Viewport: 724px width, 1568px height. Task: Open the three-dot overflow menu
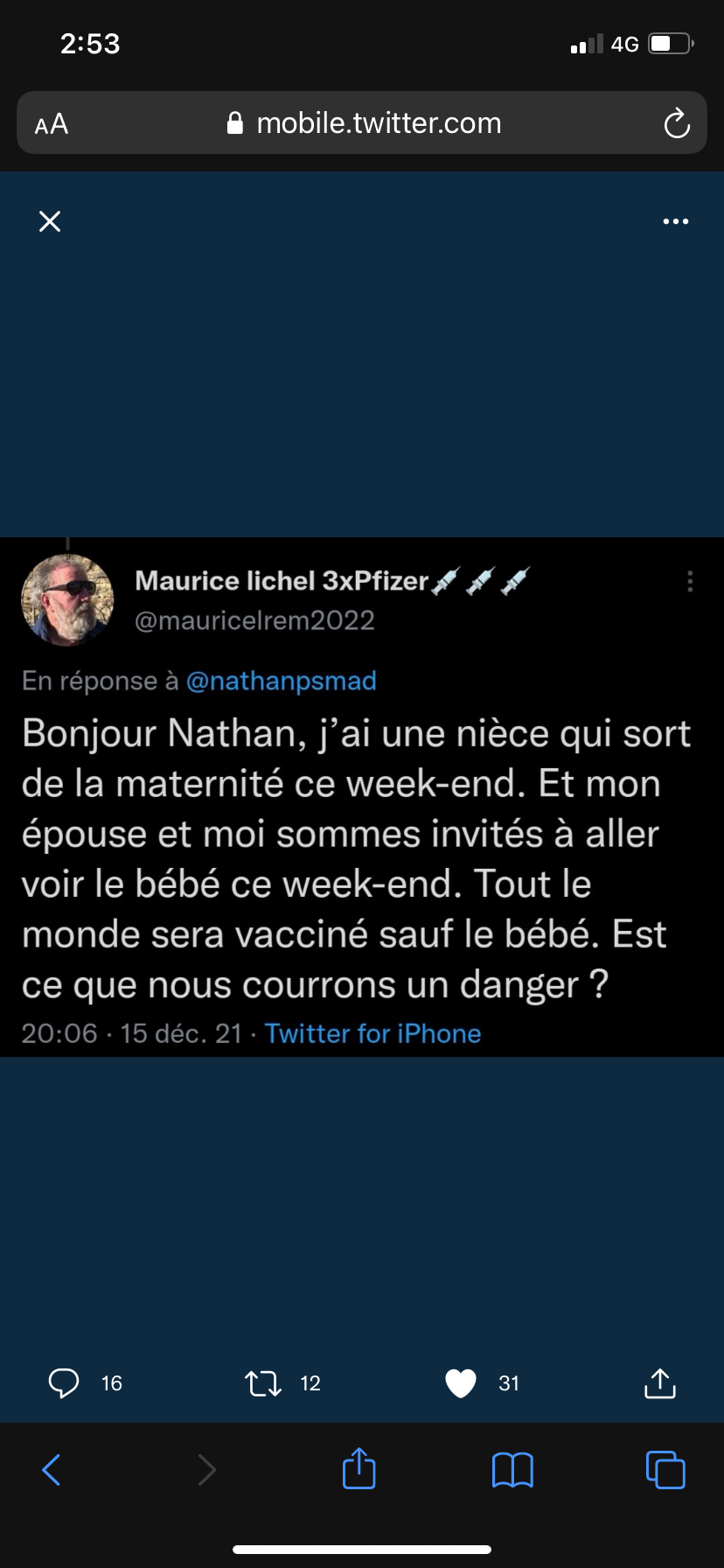point(675,221)
